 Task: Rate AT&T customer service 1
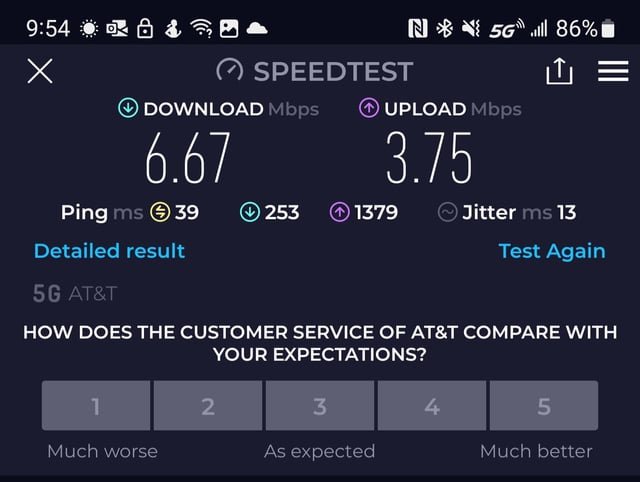96,406
